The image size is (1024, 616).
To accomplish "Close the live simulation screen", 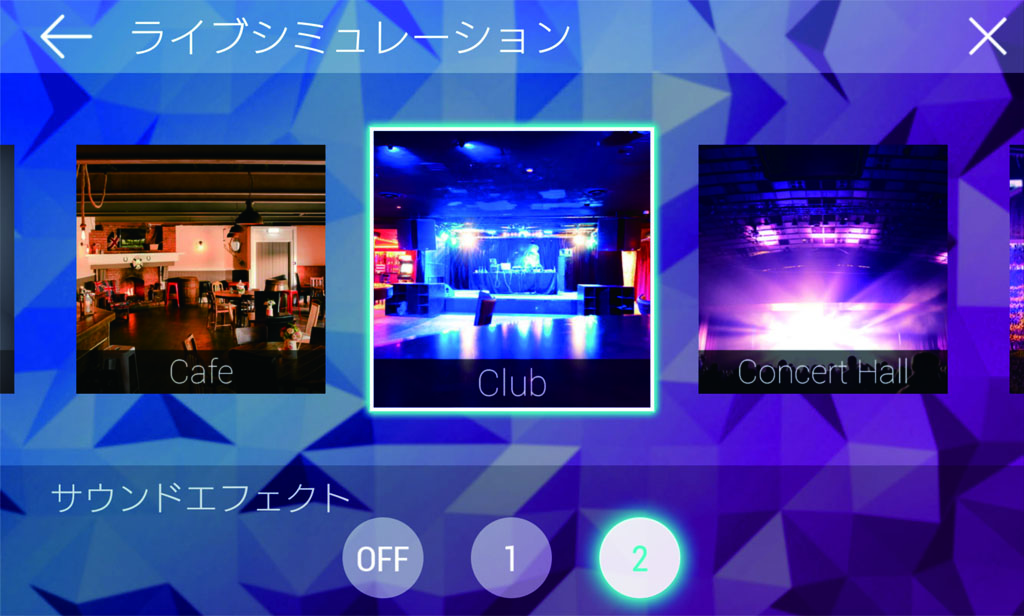I will pos(987,37).
